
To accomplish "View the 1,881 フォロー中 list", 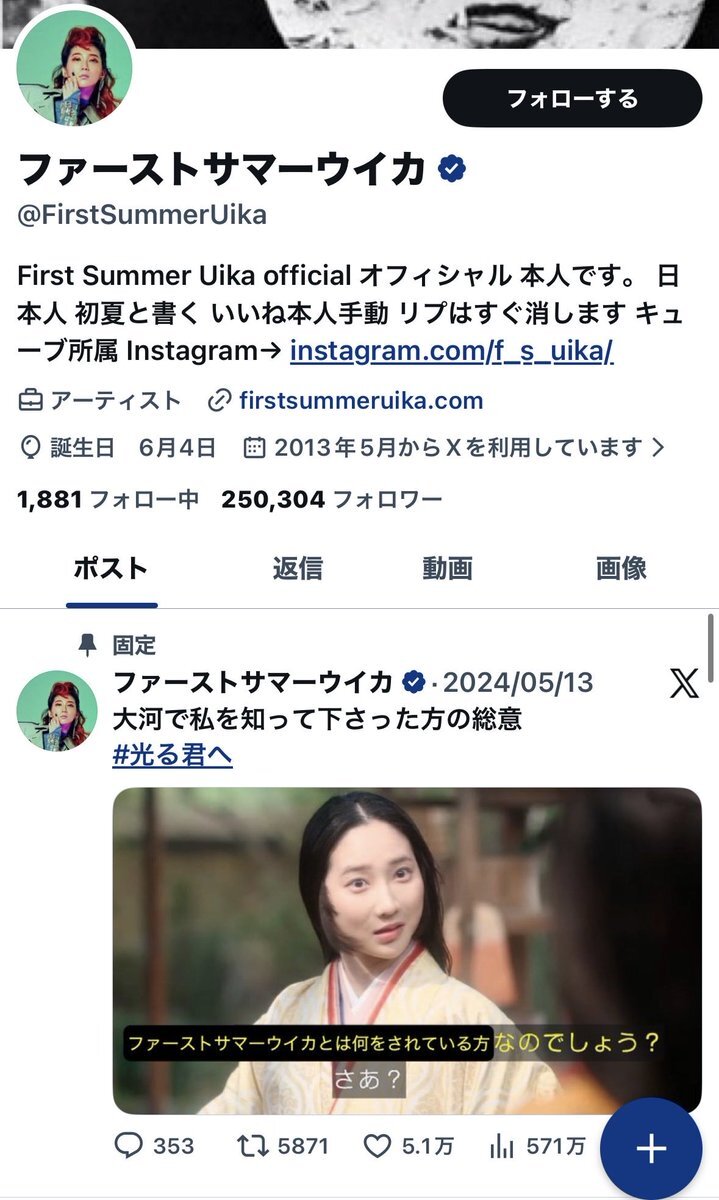I will point(108,499).
